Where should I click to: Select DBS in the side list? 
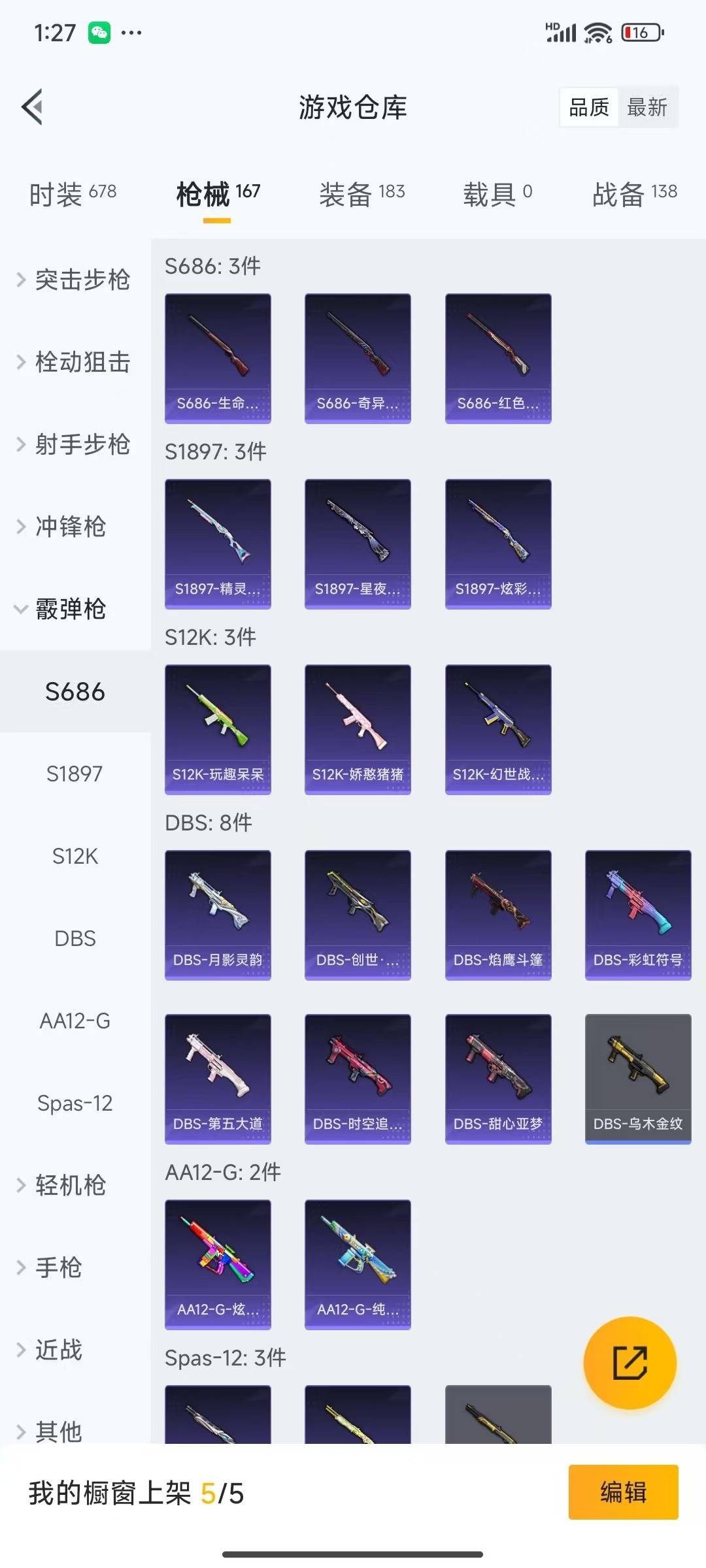pyautogui.click(x=75, y=938)
